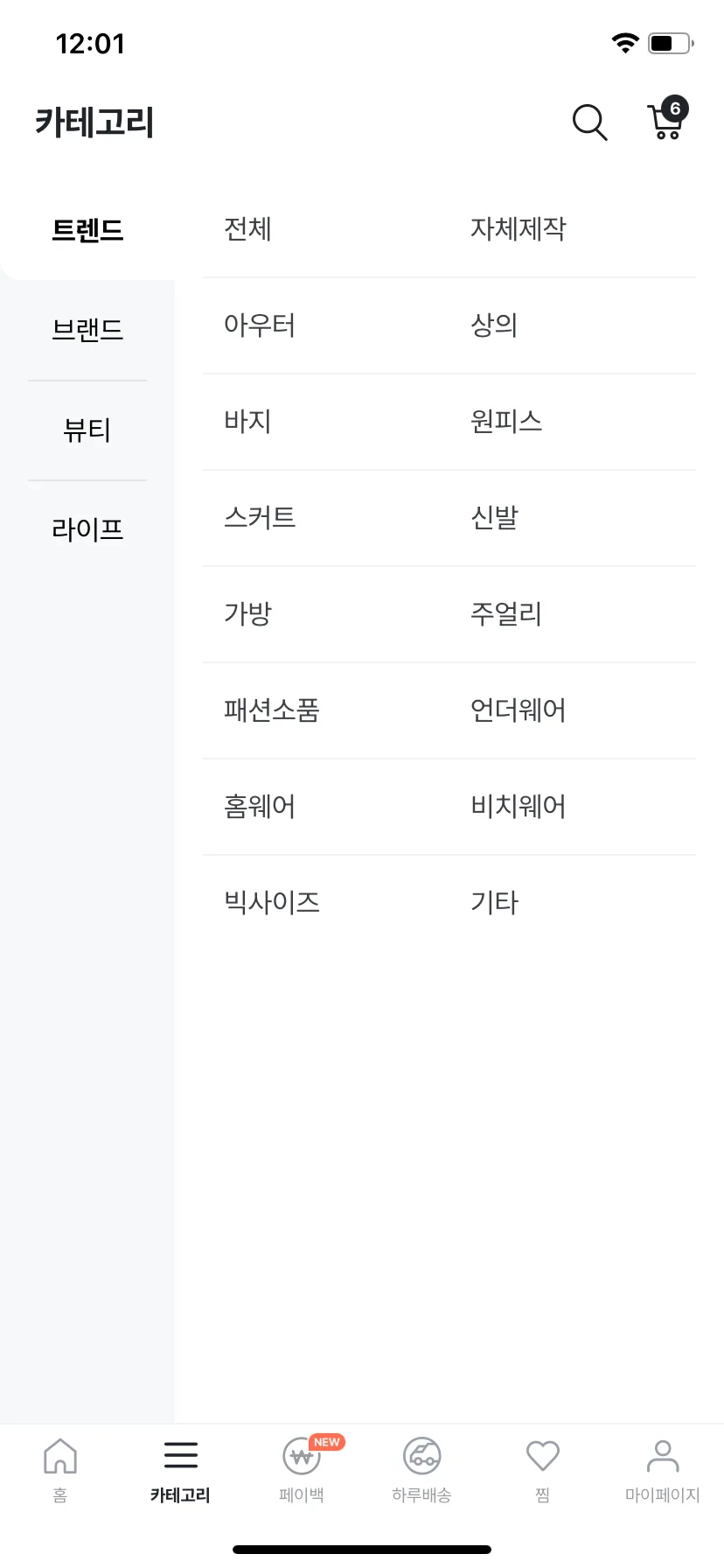This screenshot has height=1568, width=724.
Task: Open the 전체 category
Action: click(x=248, y=229)
